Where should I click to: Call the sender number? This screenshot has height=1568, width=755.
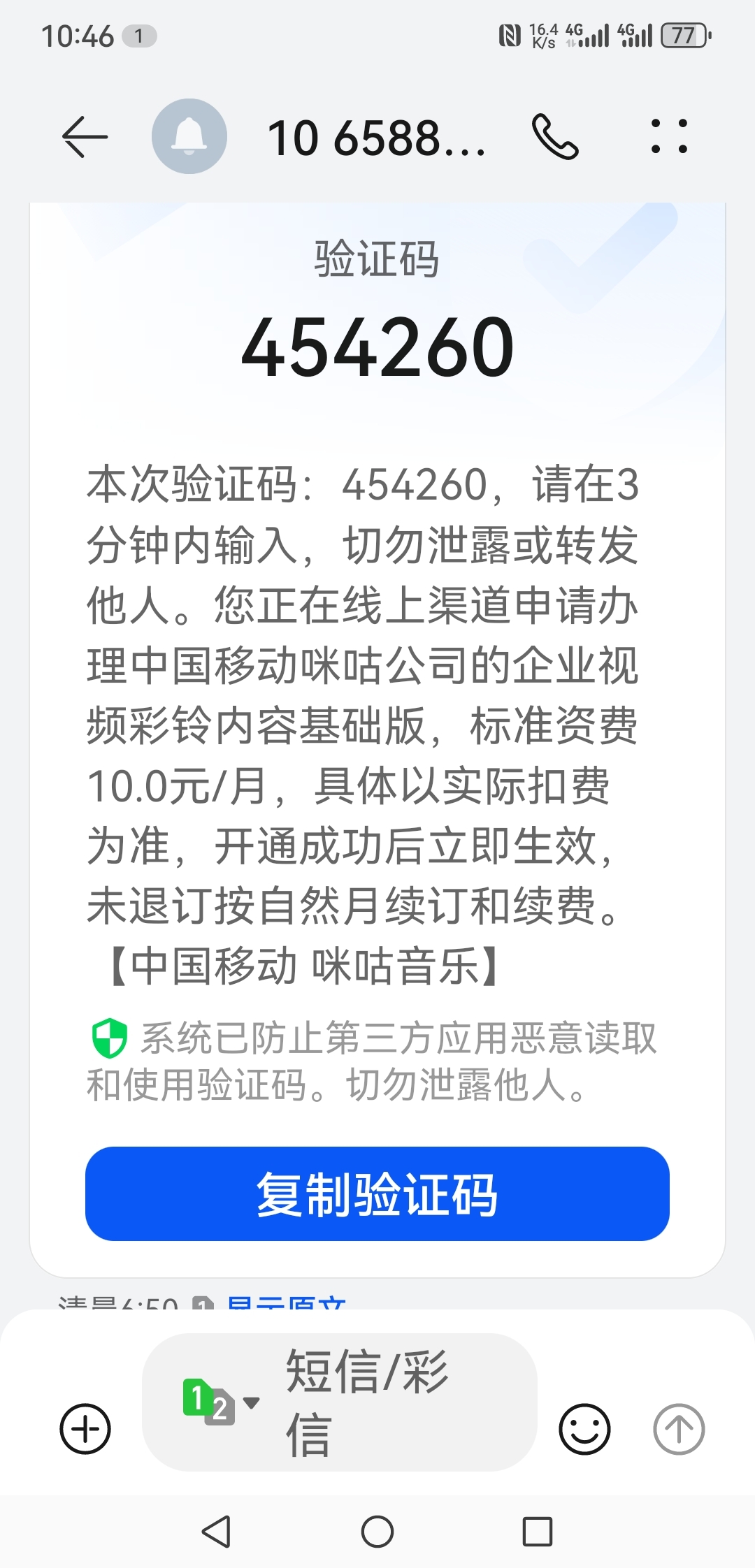point(555,137)
